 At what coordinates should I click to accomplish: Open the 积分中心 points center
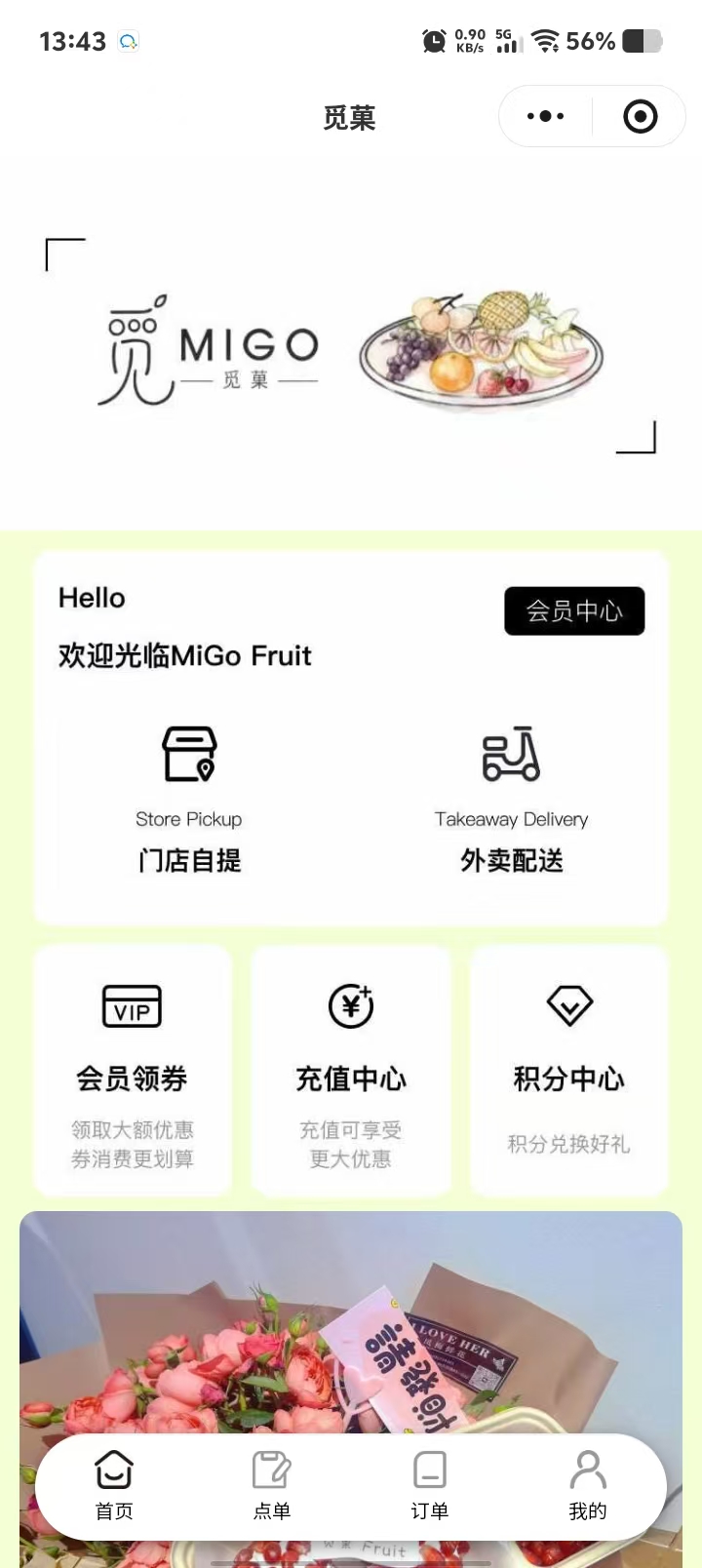569,1071
